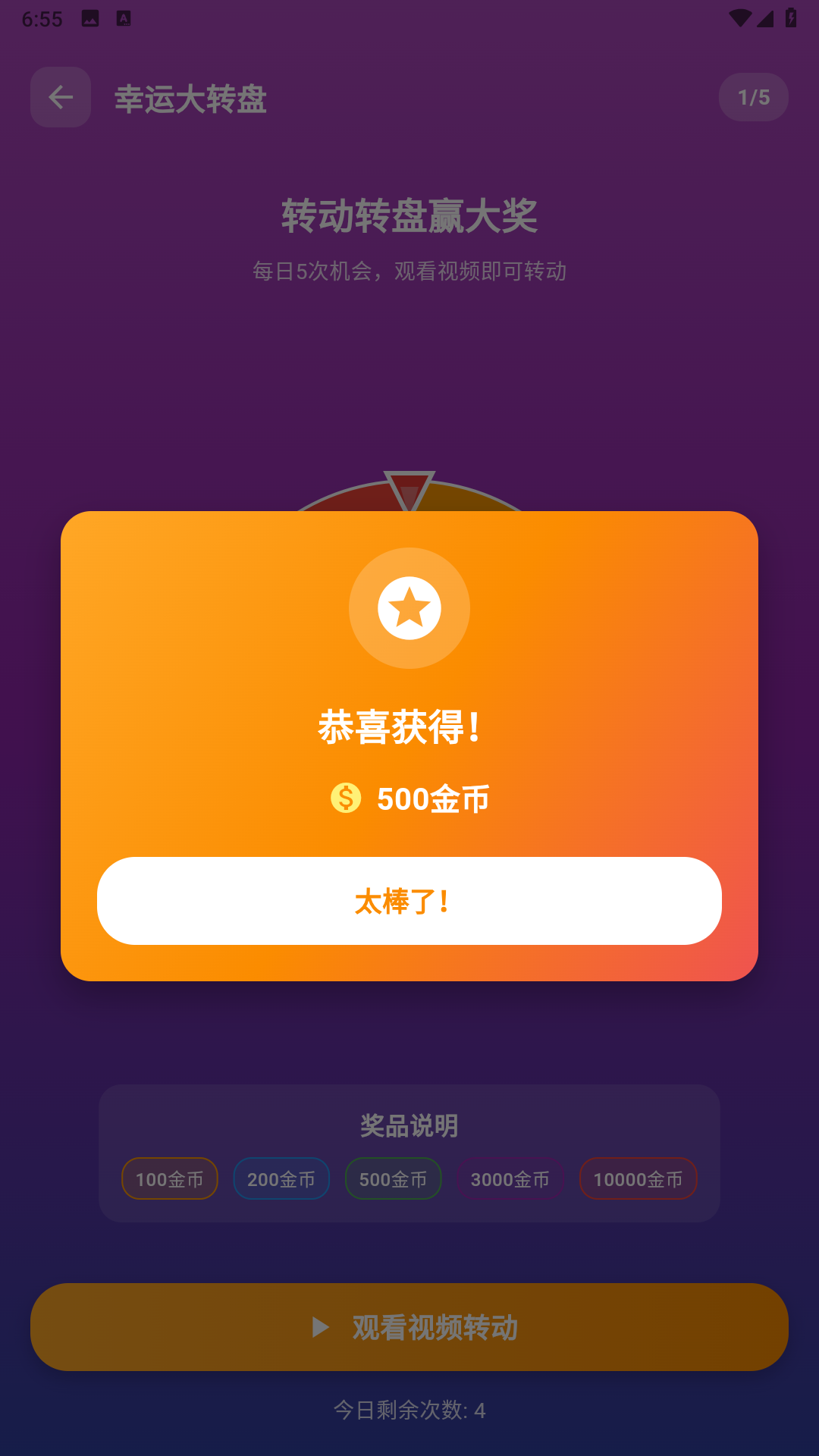Screen dimensions: 819x1456
Task: Click the back arrow to exit lucky wheel
Action: click(x=60, y=97)
